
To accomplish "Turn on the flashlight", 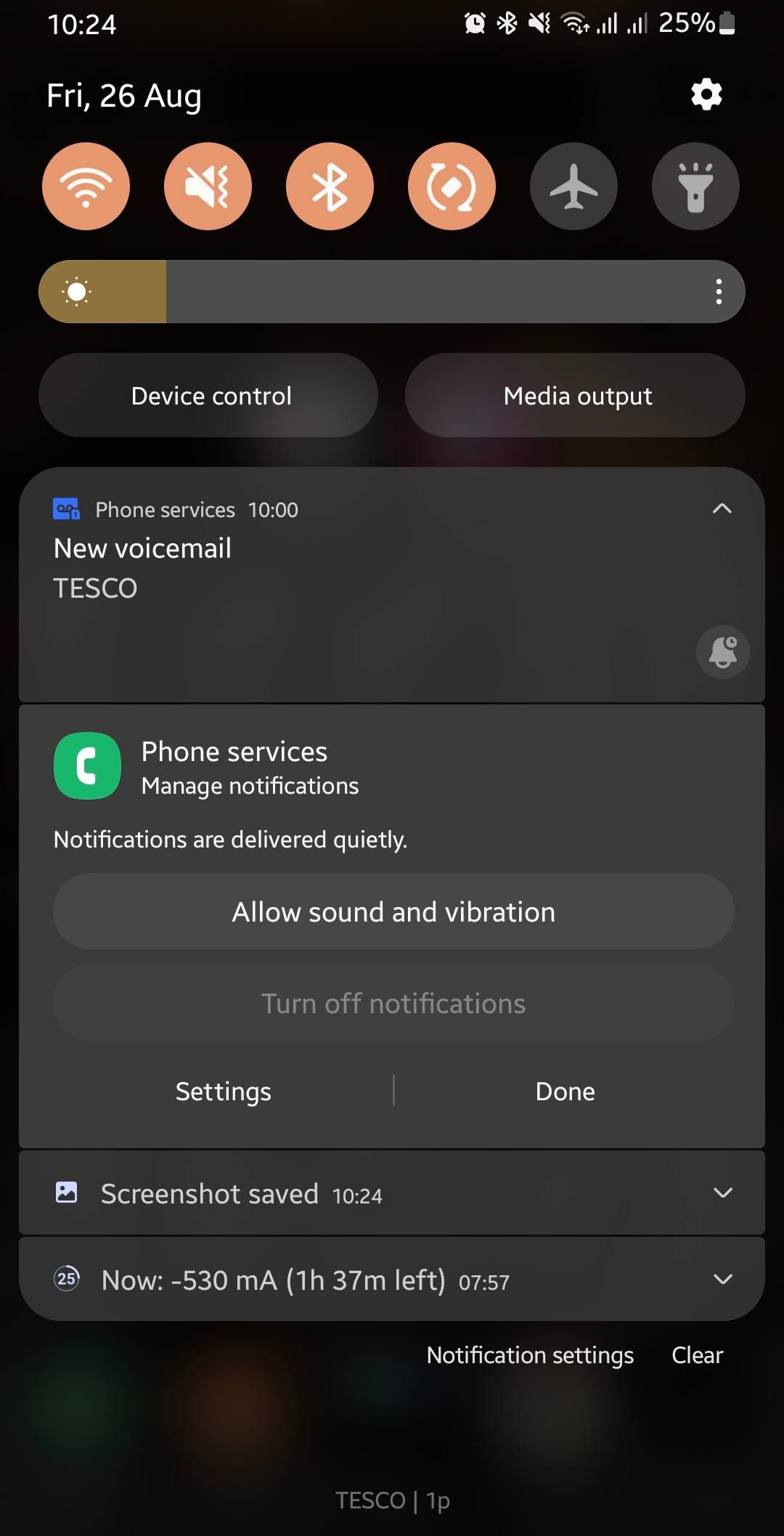I will click(695, 187).
